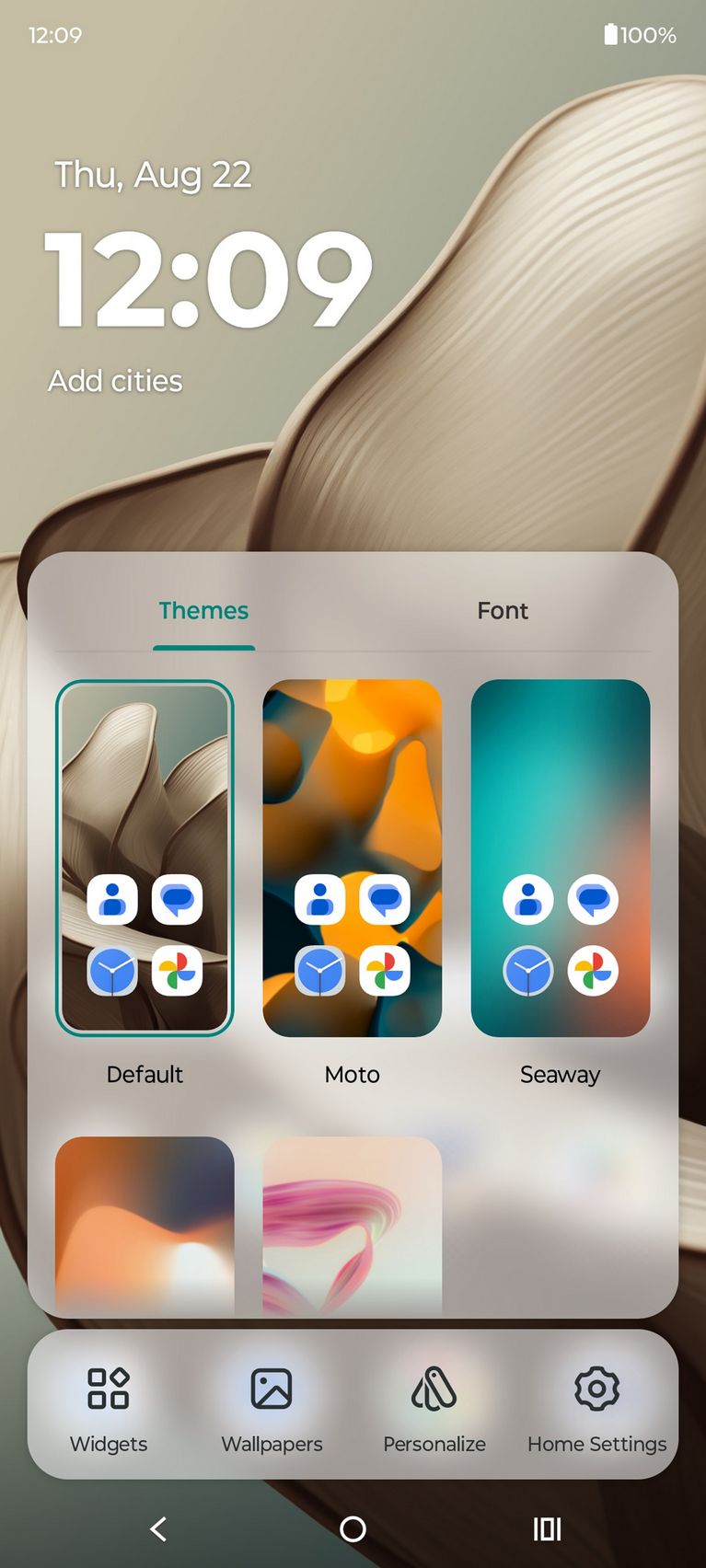Open recent apps from navigation bar
The height and width of the screenshot is (1568, 706).
tap(547, 1529)
